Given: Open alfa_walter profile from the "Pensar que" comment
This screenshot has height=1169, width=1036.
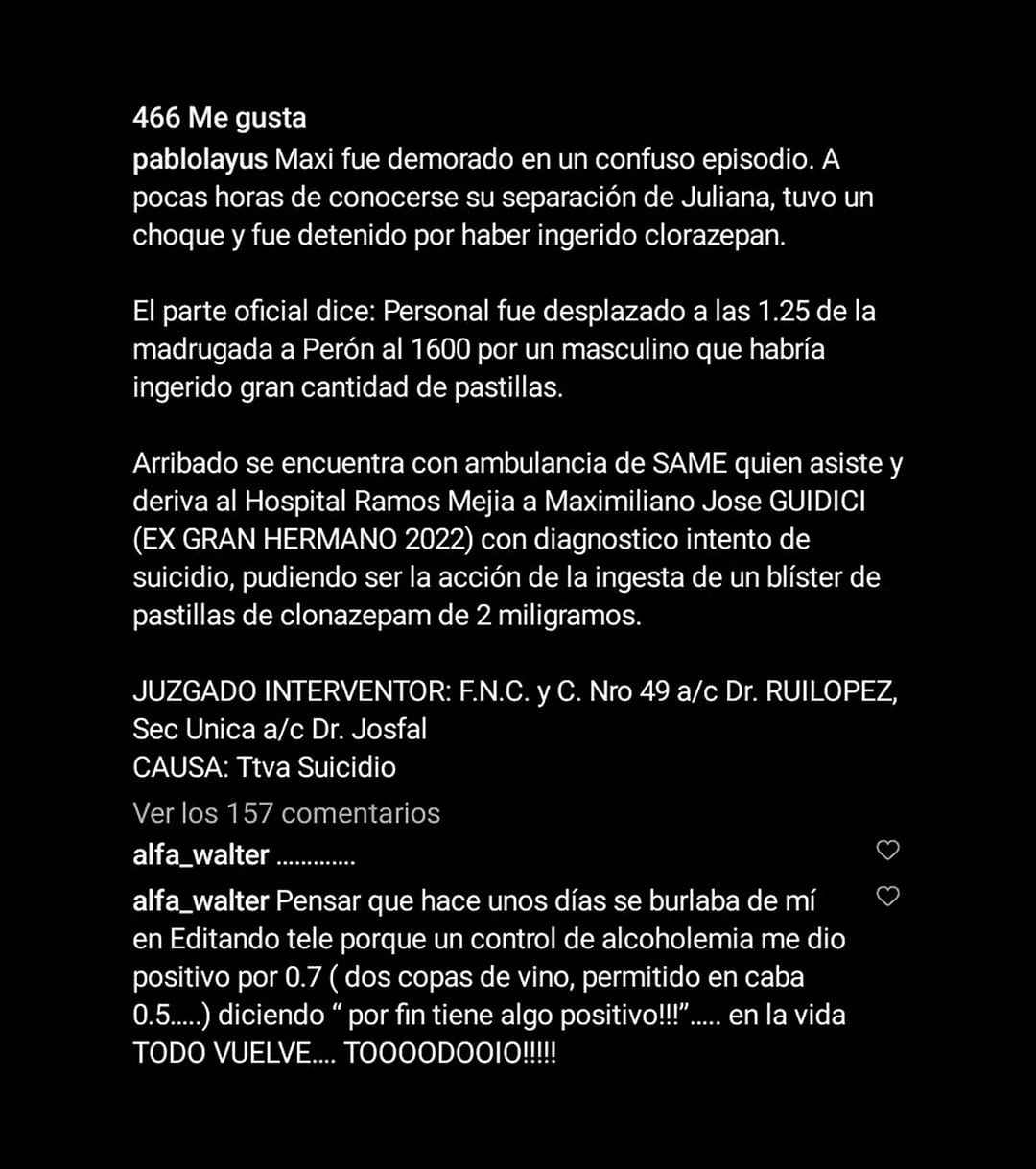Looking at the screenshot, I should pyautogui.click(x=200, y=901).
